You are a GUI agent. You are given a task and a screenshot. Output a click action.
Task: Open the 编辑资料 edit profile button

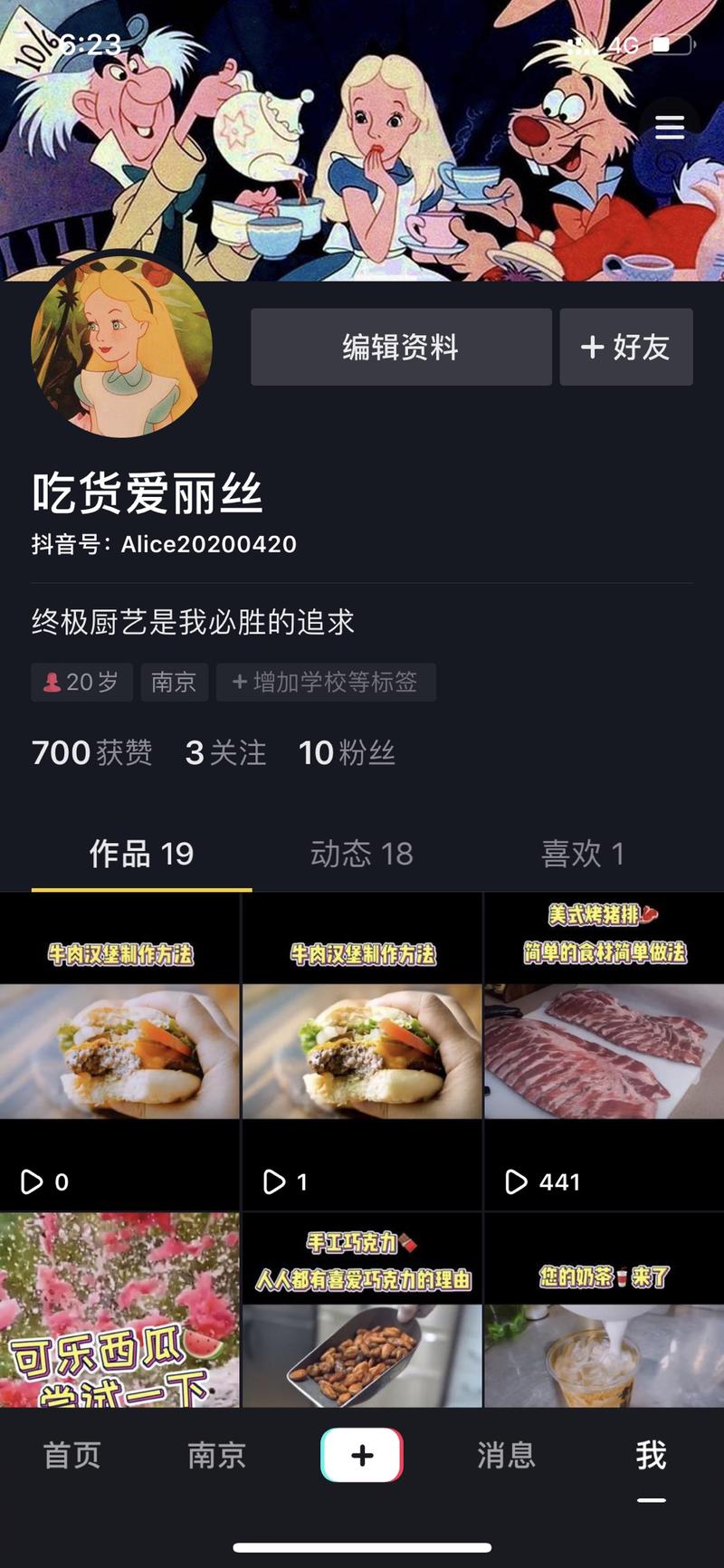(x=400, y=347)
